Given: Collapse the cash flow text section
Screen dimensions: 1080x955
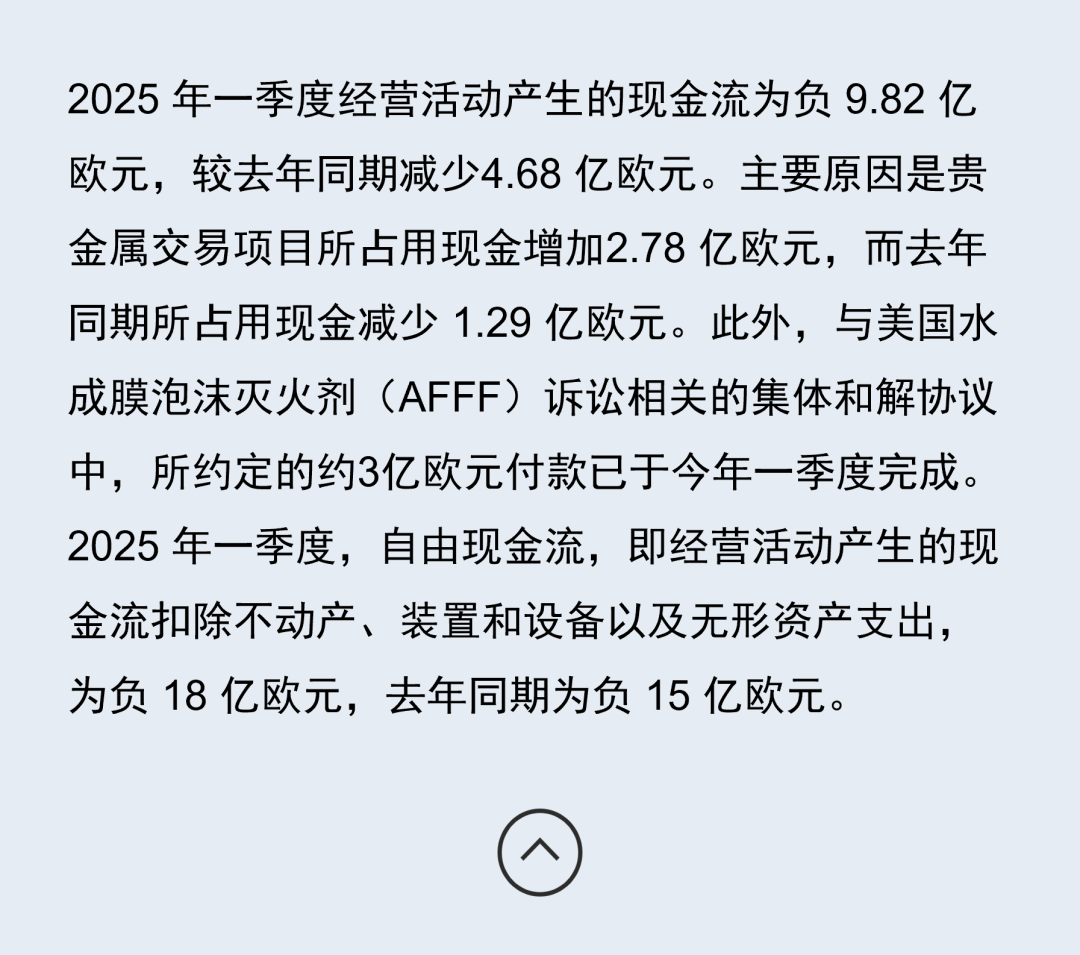Looking at the screenshot, I should click(x=540, y=851).
